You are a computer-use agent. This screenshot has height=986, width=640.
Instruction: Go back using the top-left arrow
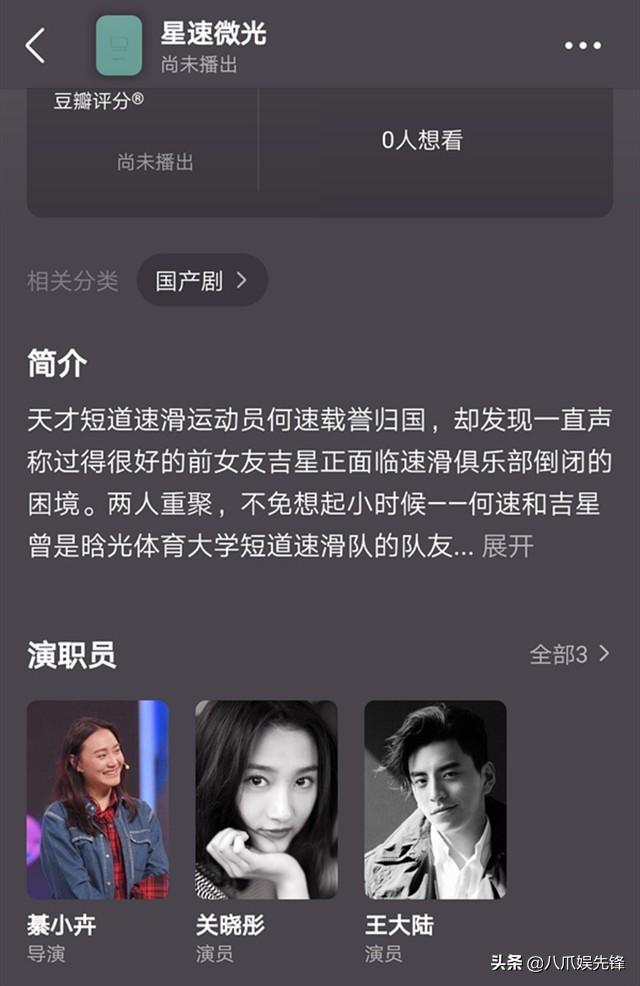pos(35,46)
